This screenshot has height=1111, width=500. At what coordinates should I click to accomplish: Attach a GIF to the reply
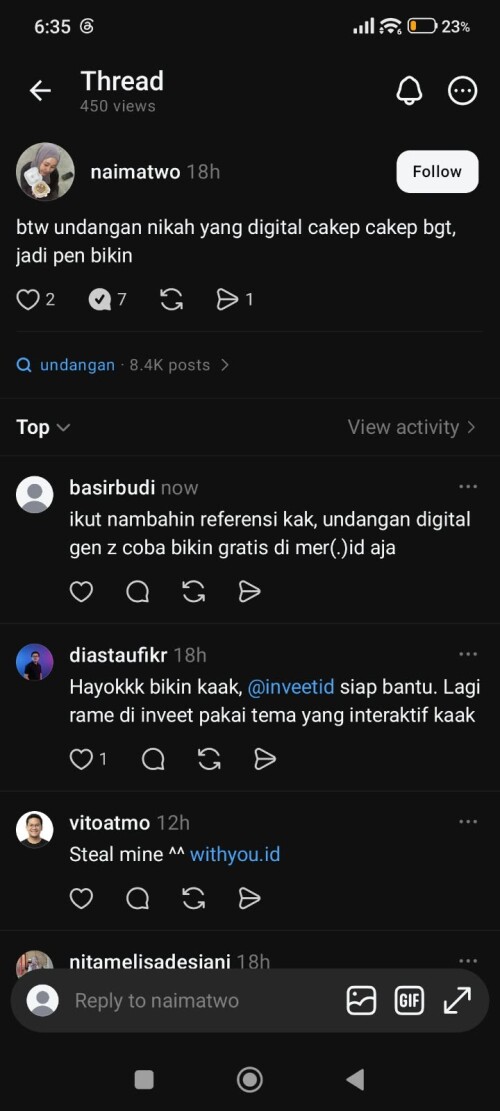coord(409,1000)
